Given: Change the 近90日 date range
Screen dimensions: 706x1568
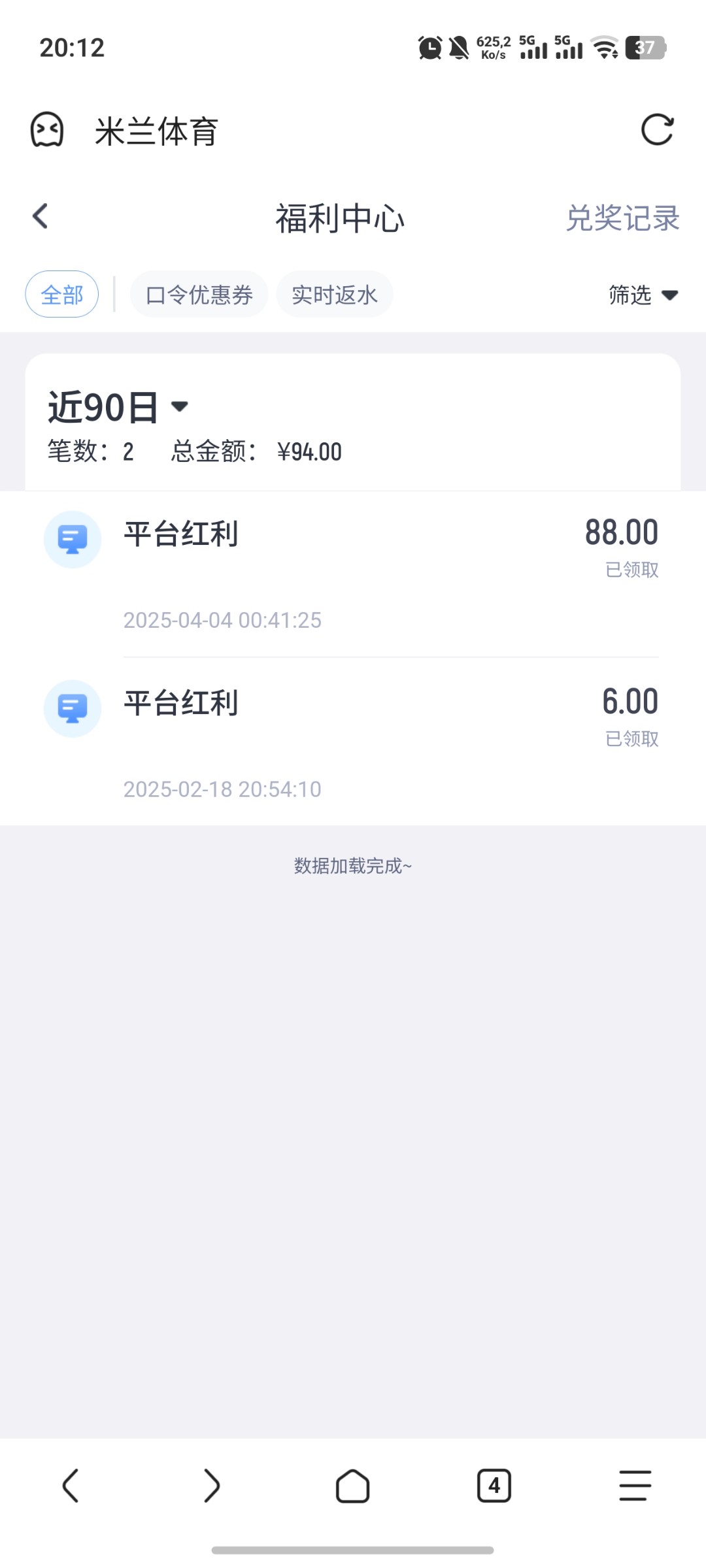Looking at the screenshot, I should coord(118,407).
